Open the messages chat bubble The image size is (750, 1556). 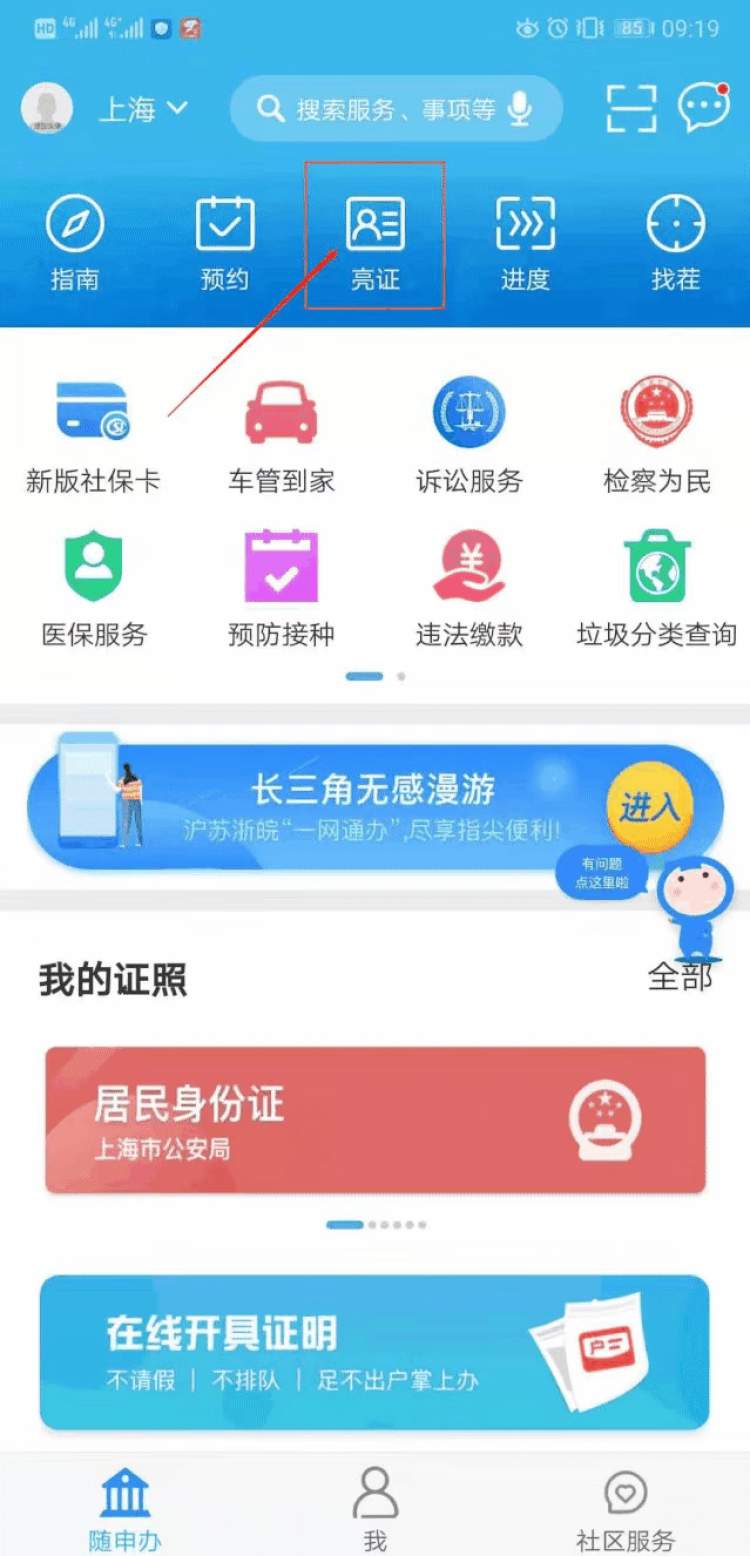point(703,107)
